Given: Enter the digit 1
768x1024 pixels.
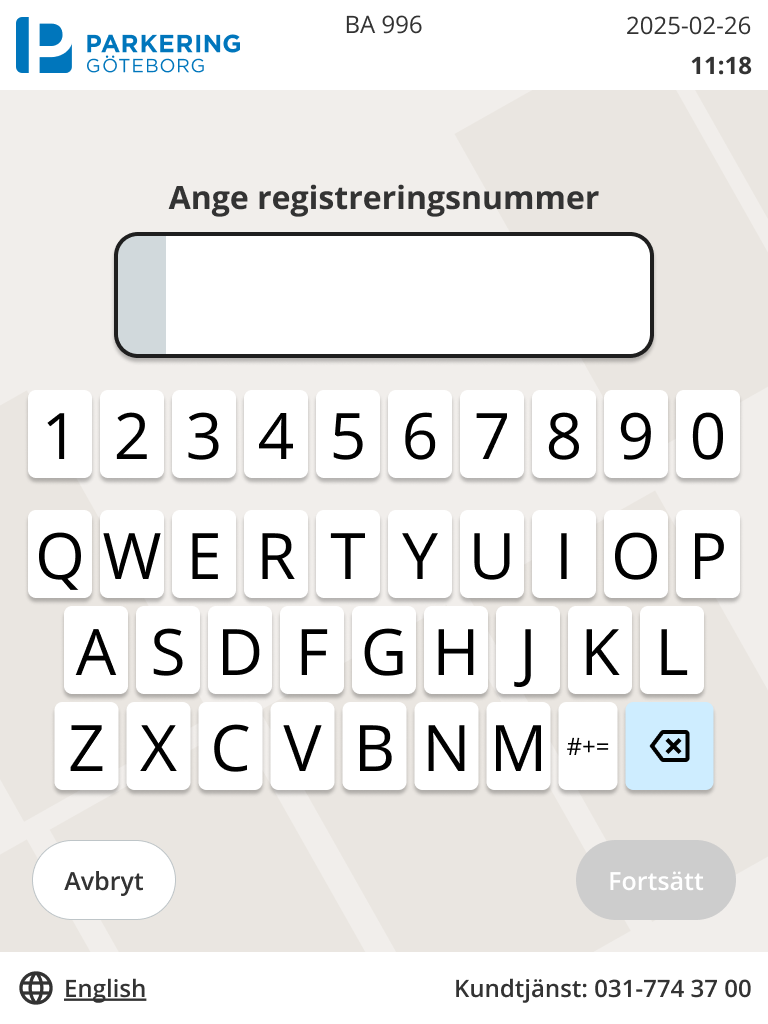Looking at the screenshot, I should click(x=60, y=434).
